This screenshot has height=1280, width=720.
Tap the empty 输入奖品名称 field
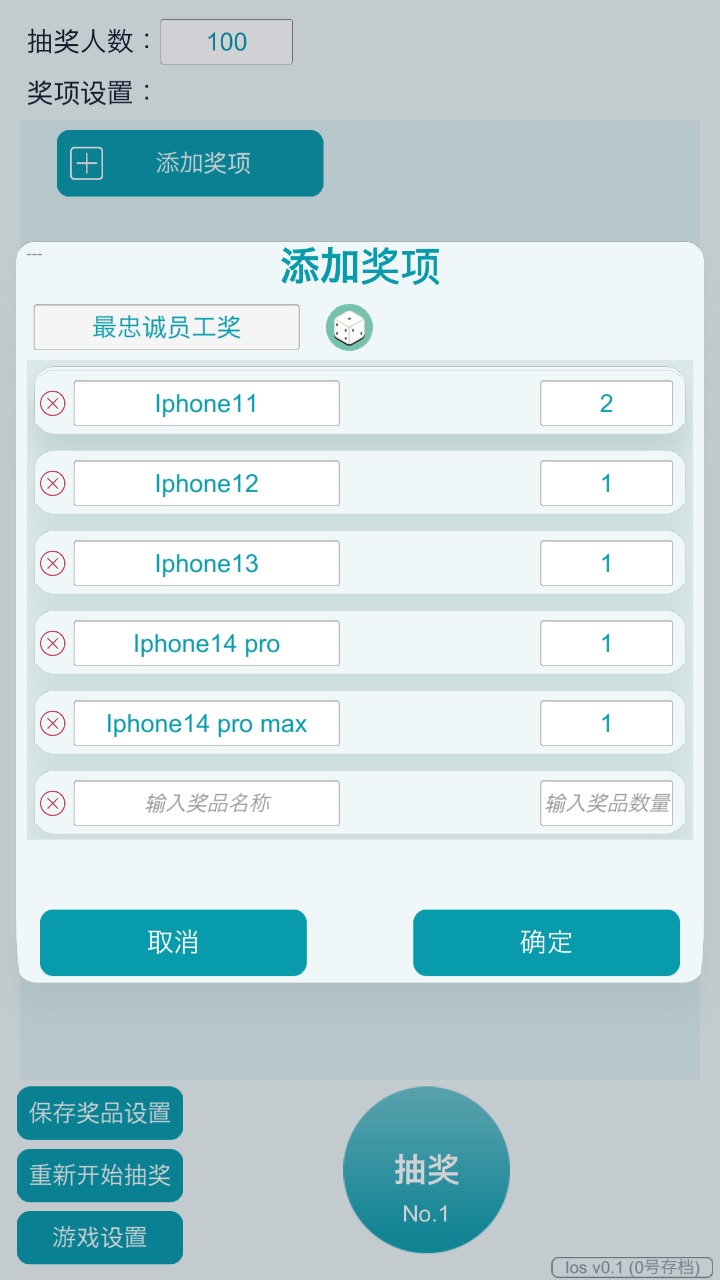(207, 803)
